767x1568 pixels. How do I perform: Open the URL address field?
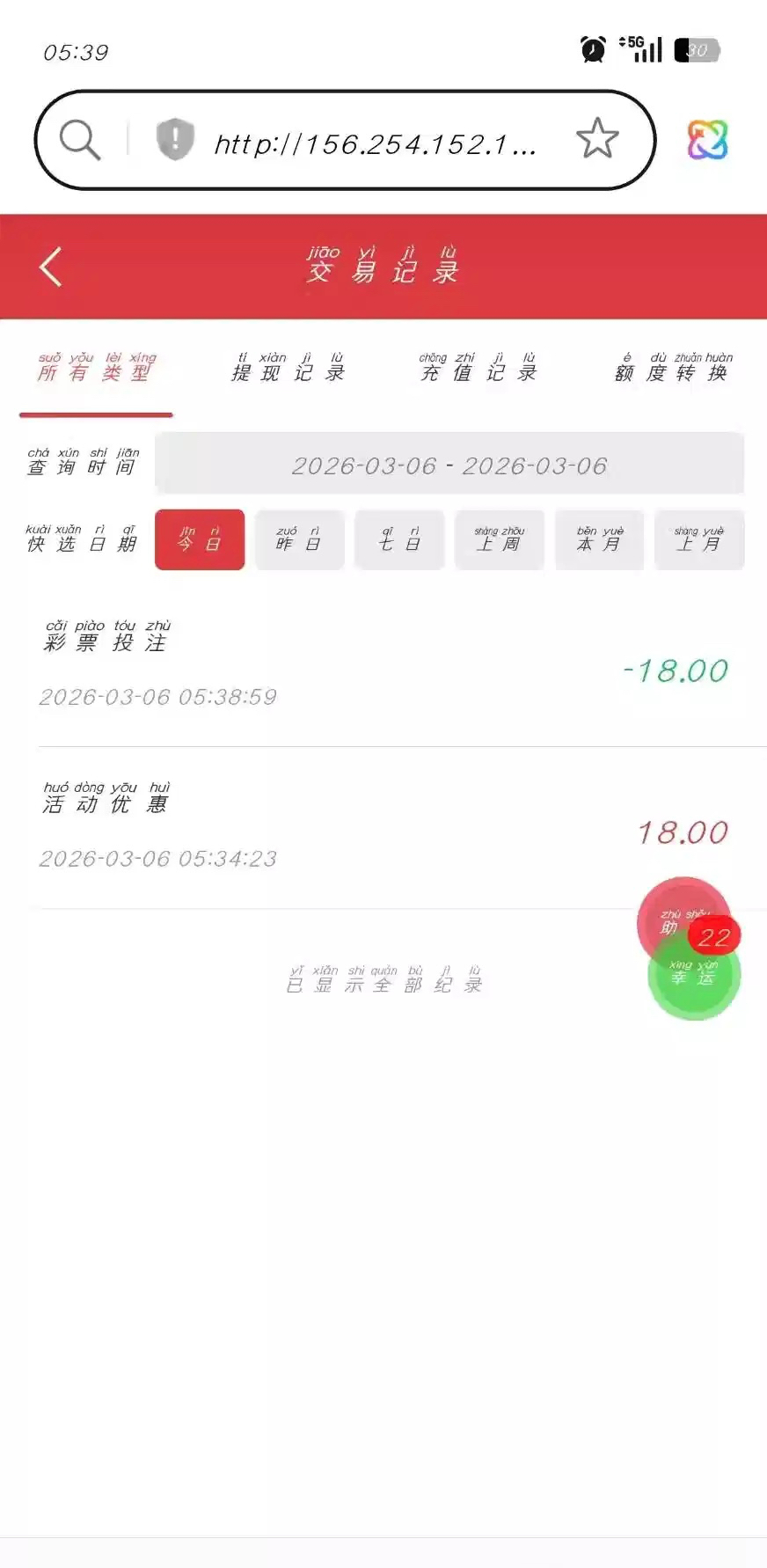[375, 143]
